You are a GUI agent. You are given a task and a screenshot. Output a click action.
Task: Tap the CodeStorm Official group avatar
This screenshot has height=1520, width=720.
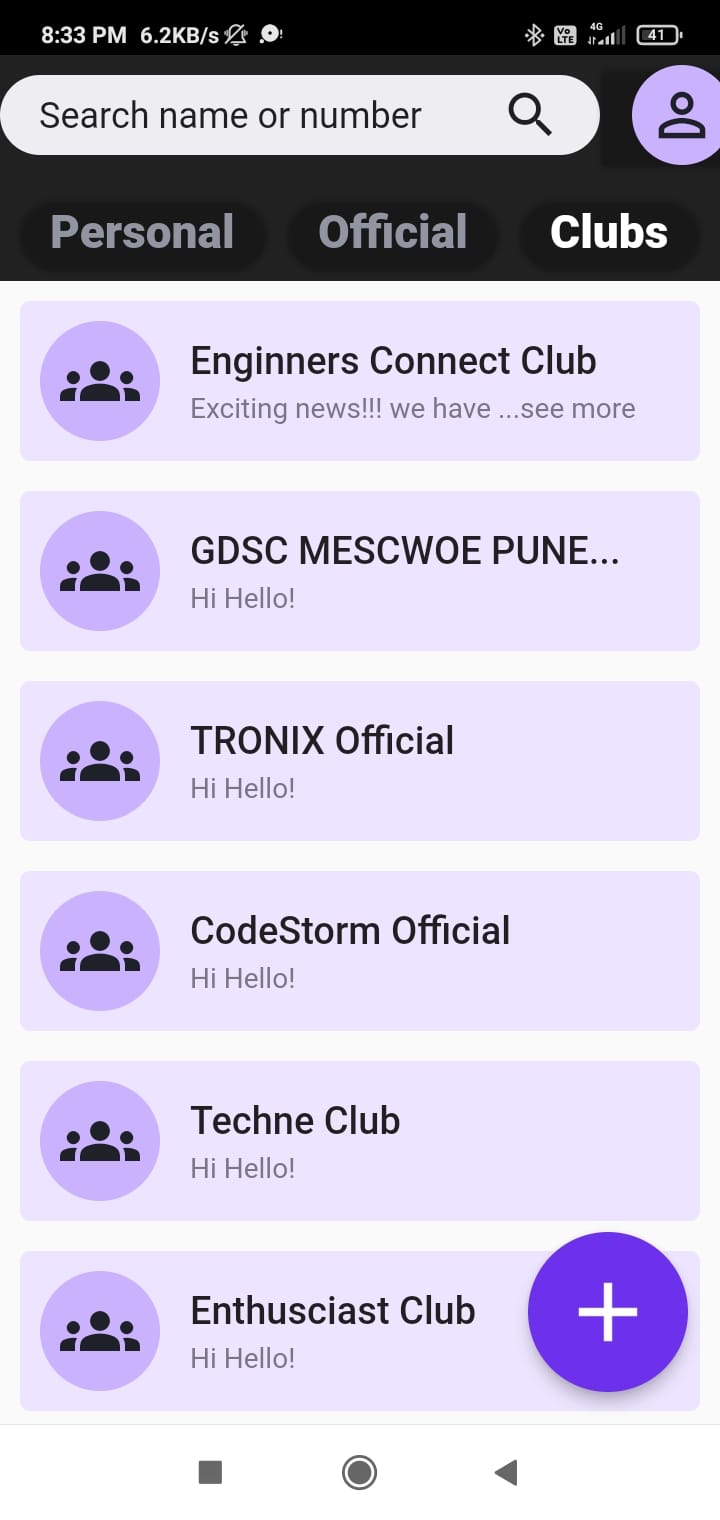coord(100,950)
